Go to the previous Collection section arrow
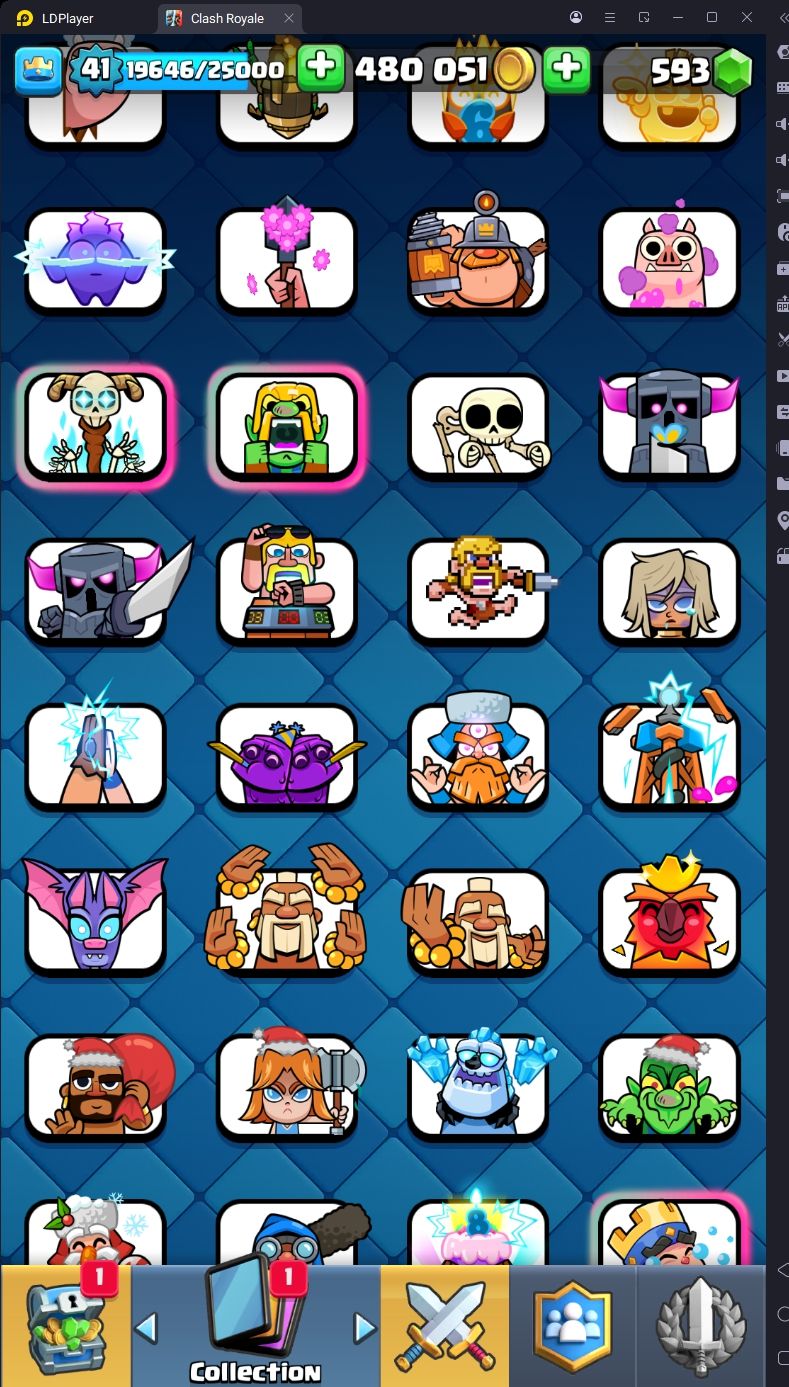The image size is (789, 1387). pos(146,1328)
